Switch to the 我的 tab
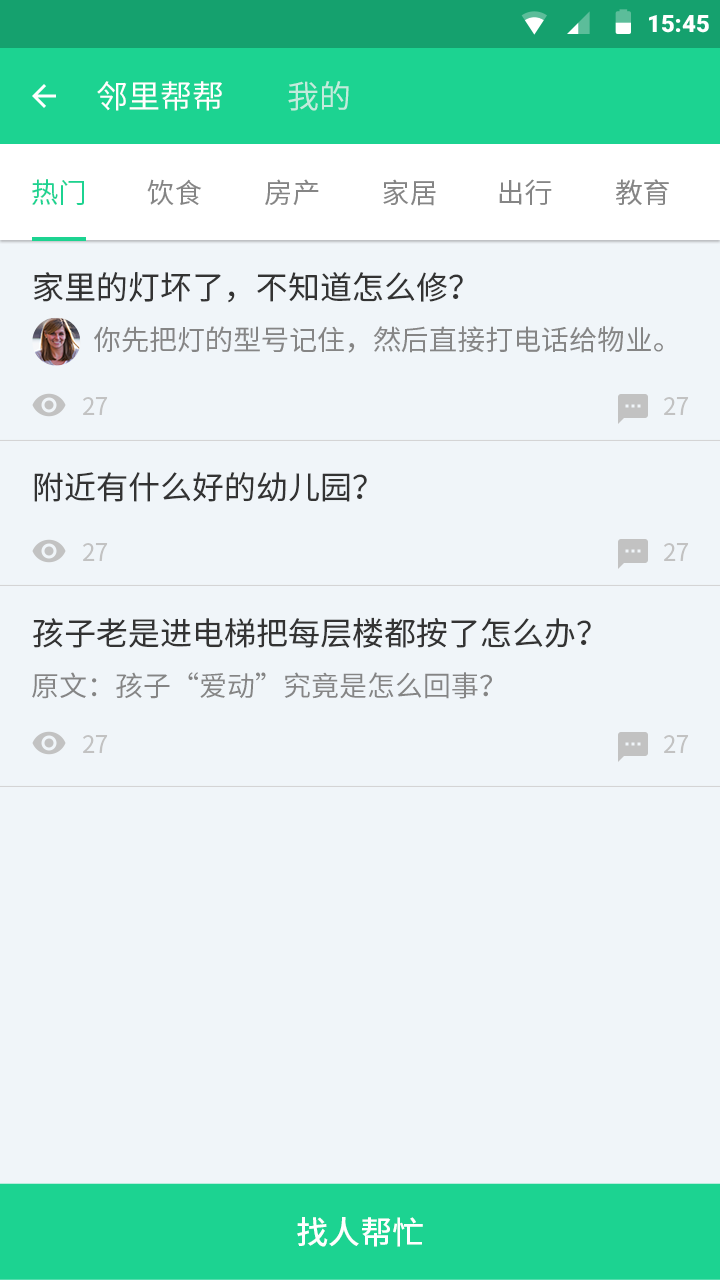 point(318,96)
